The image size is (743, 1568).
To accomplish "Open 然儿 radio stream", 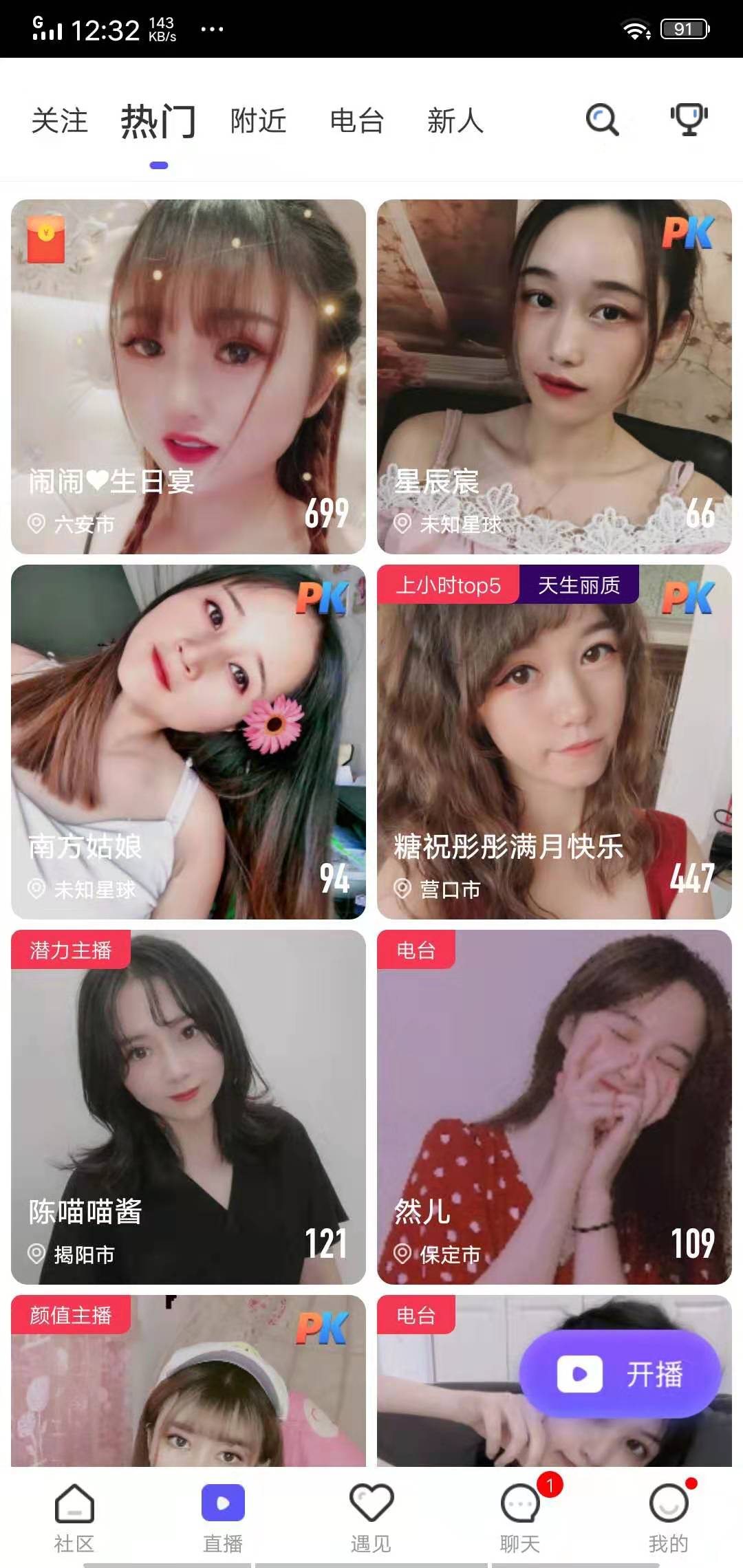I will point(554,1107).
